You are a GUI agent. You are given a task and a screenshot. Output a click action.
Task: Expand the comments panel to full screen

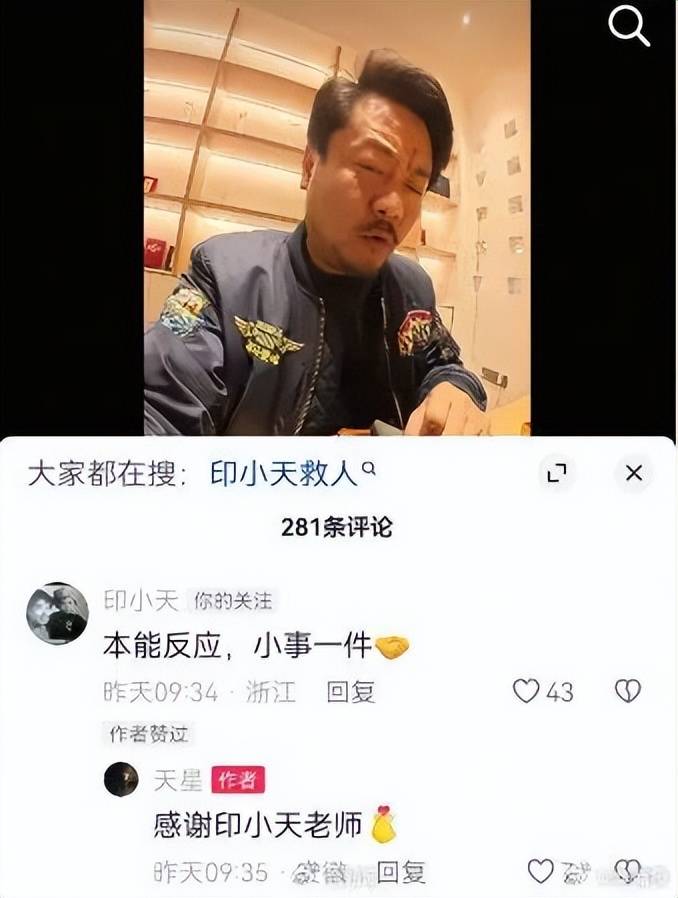point(556,473)
